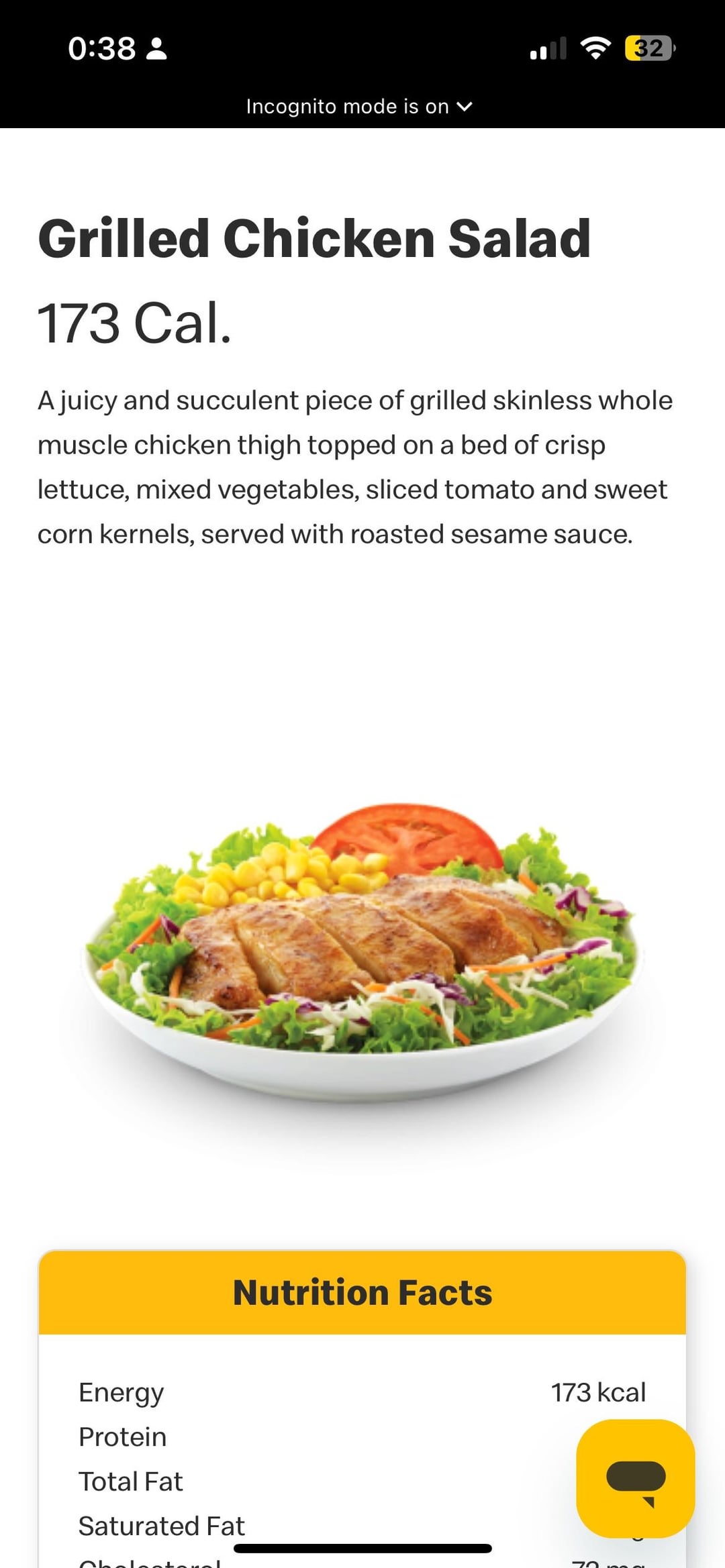Open the yellow chat support button
725x1568 pixels.
click(x=635, y=1478)
